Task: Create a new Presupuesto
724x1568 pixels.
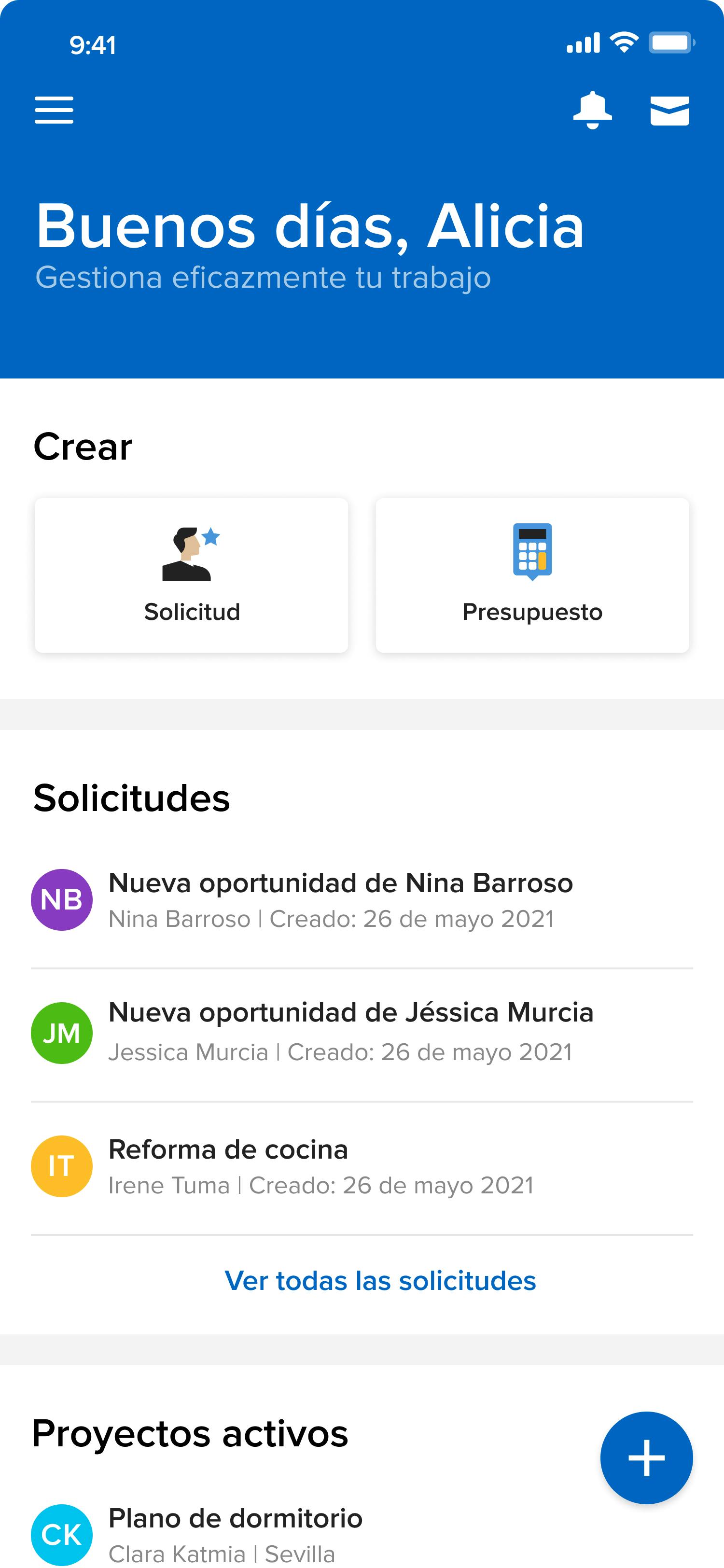Action: tap(532, 575)
